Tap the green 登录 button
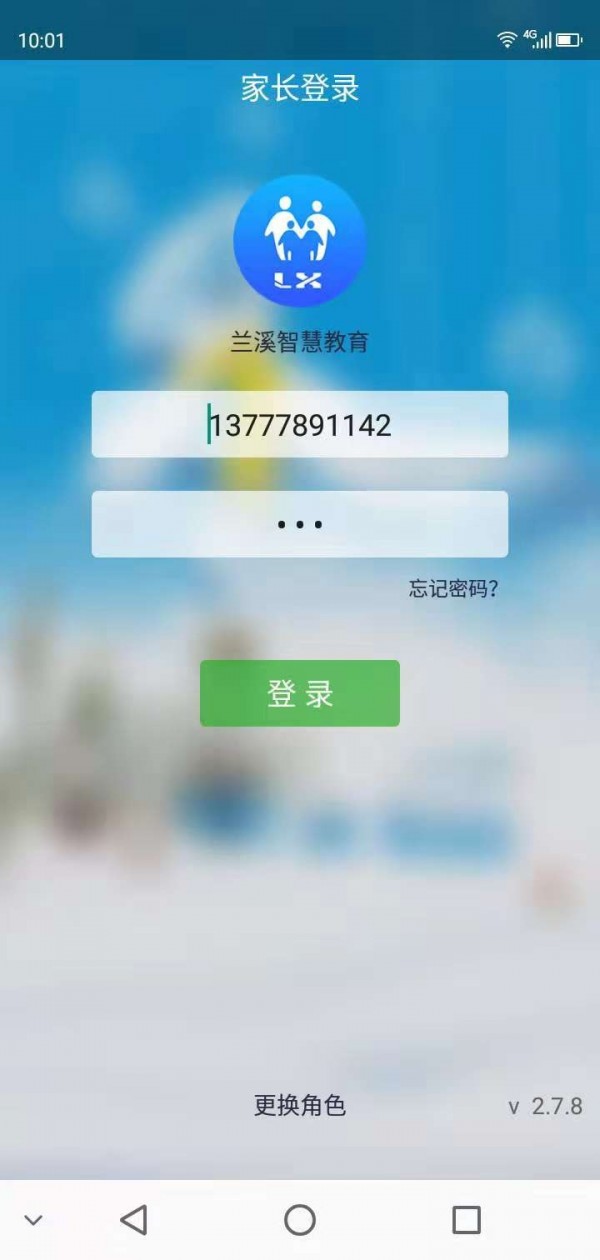 pyautogui.click(x=300, y=693)
